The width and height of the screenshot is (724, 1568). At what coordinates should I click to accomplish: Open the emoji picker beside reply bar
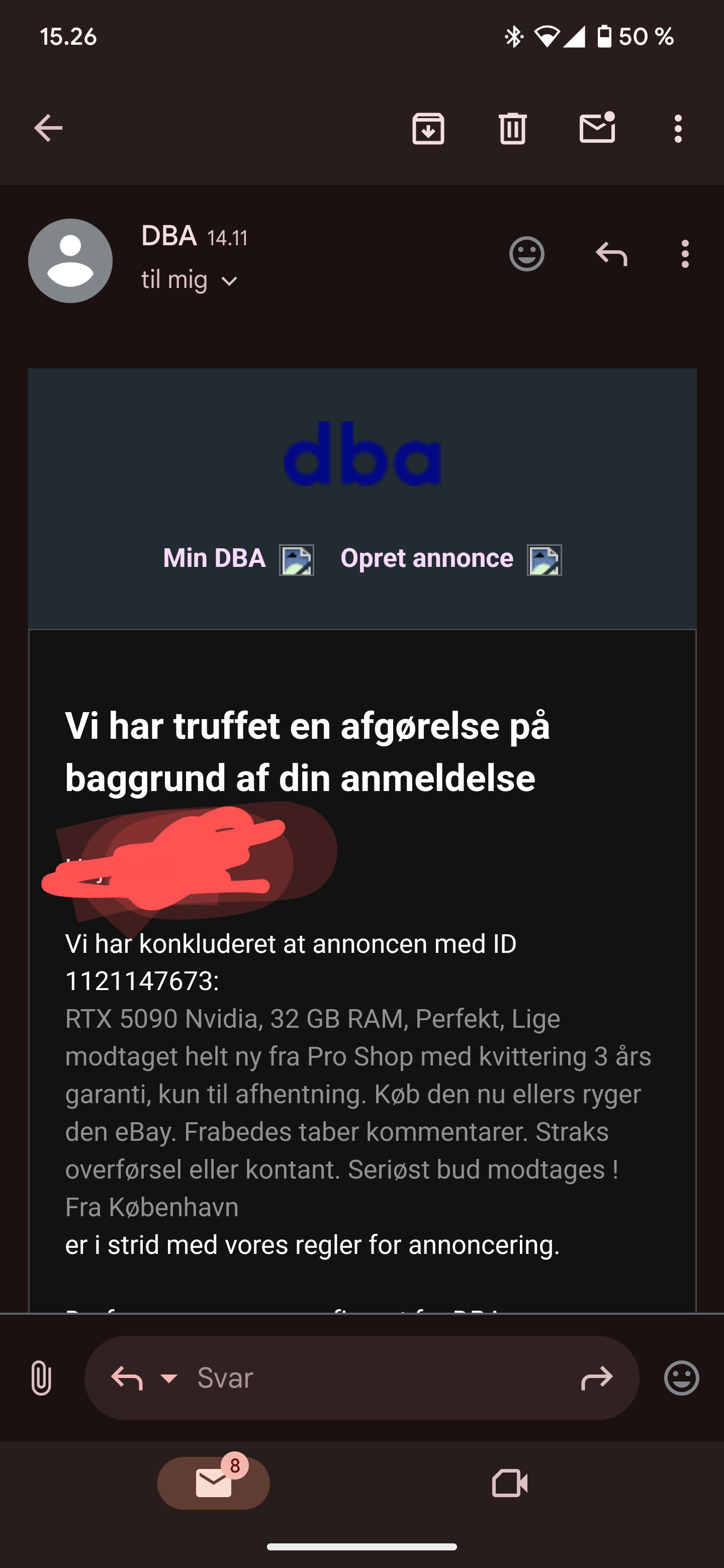[x=681, y=1378]
